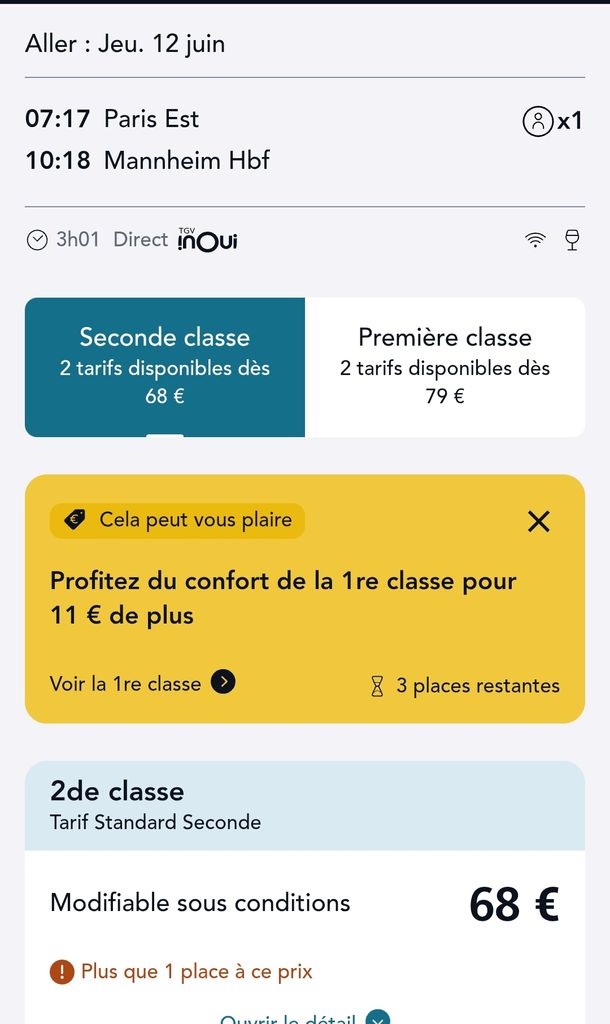Switch to the Première classe tab

[x=444, y=366]
